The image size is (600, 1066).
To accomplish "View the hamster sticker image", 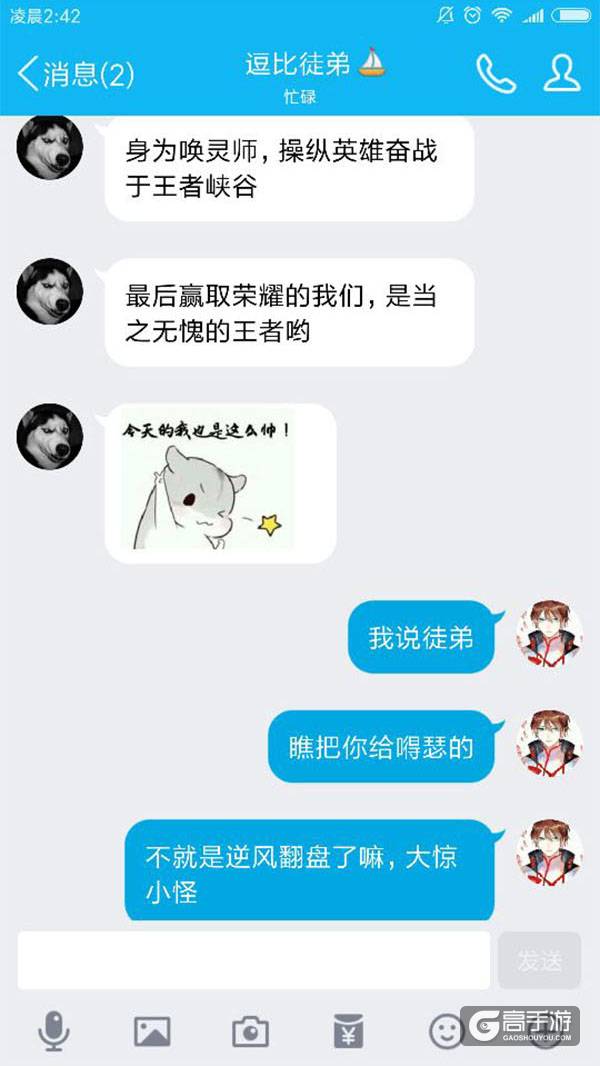I will 208,483.
